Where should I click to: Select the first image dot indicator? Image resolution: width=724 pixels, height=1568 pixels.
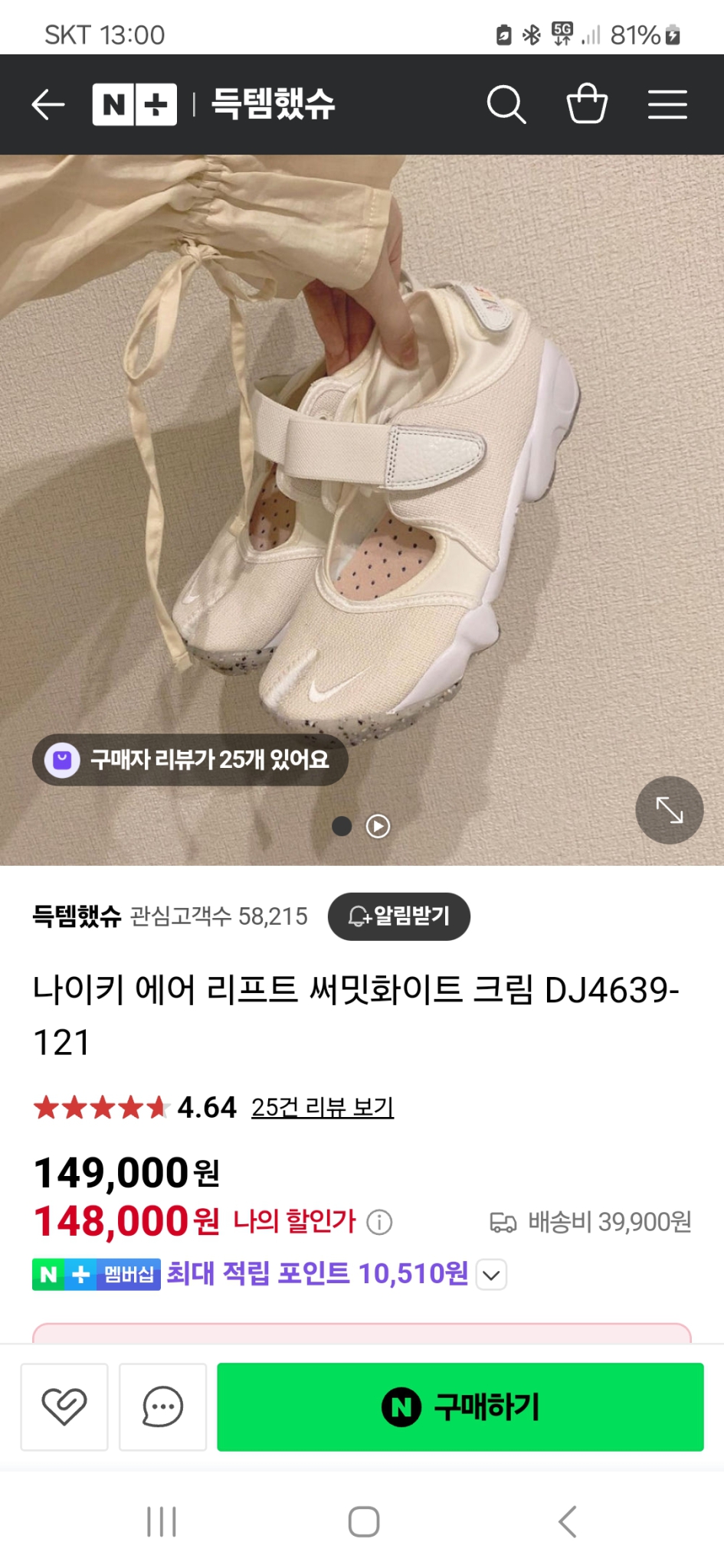tap(342, 827)
